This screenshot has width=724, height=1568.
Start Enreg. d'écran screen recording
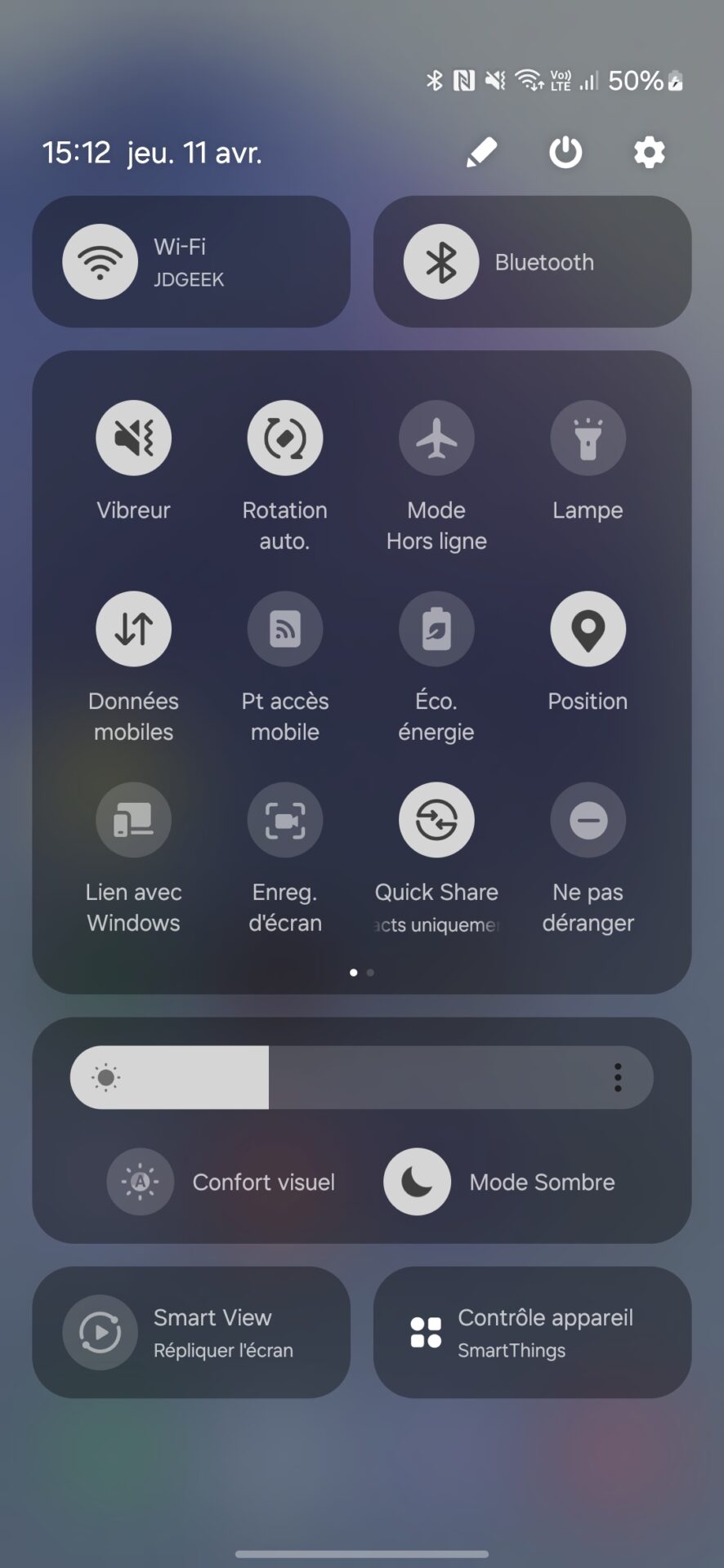click(x=285, y=820)
